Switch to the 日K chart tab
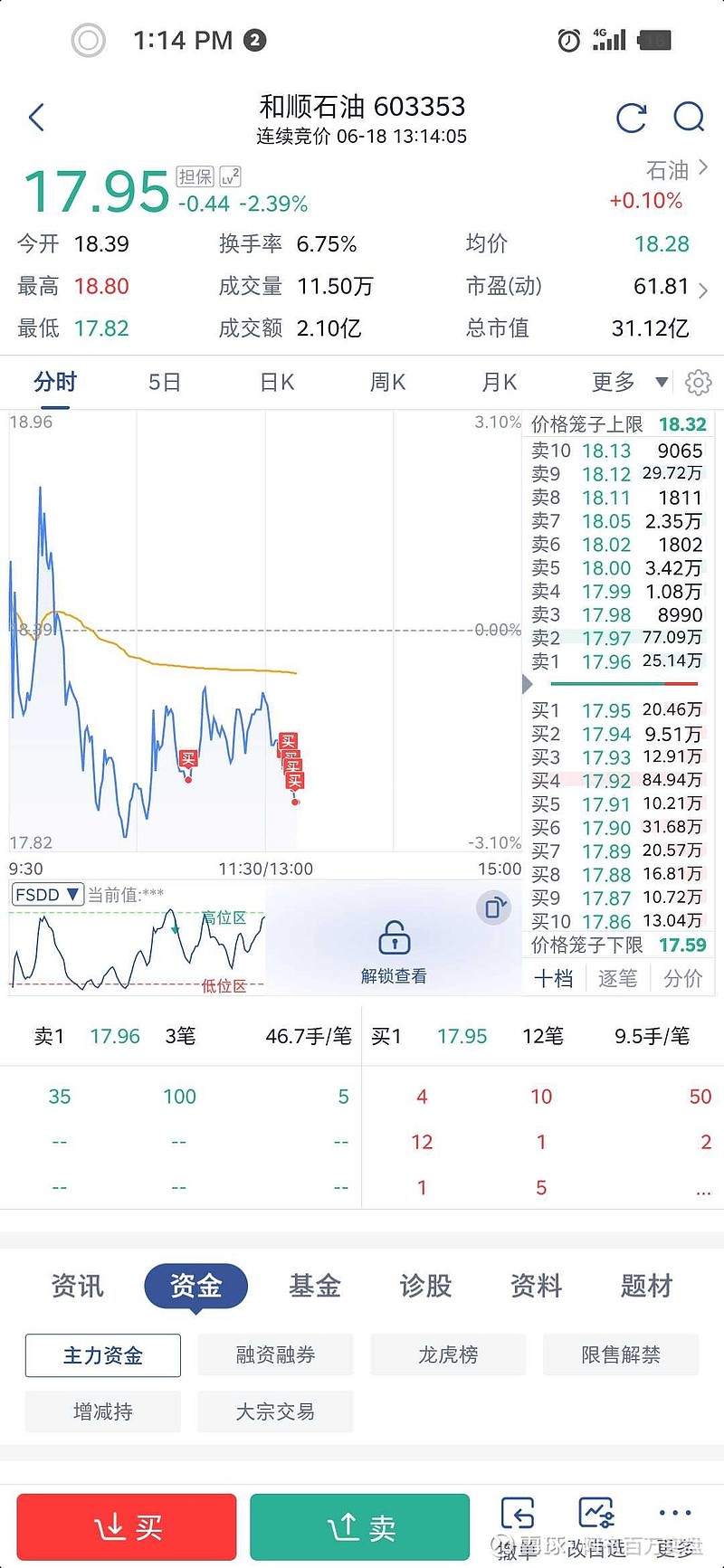Viewport: 724px width, 1568px height. pos(277,383)
